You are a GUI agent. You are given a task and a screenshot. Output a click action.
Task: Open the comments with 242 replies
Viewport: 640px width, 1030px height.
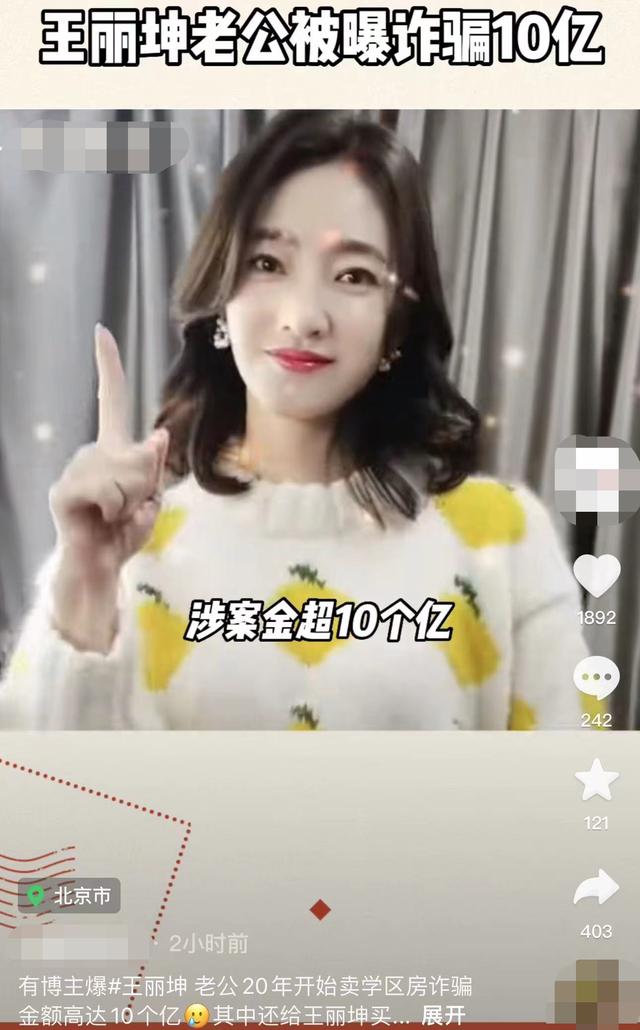pos(597,679)
